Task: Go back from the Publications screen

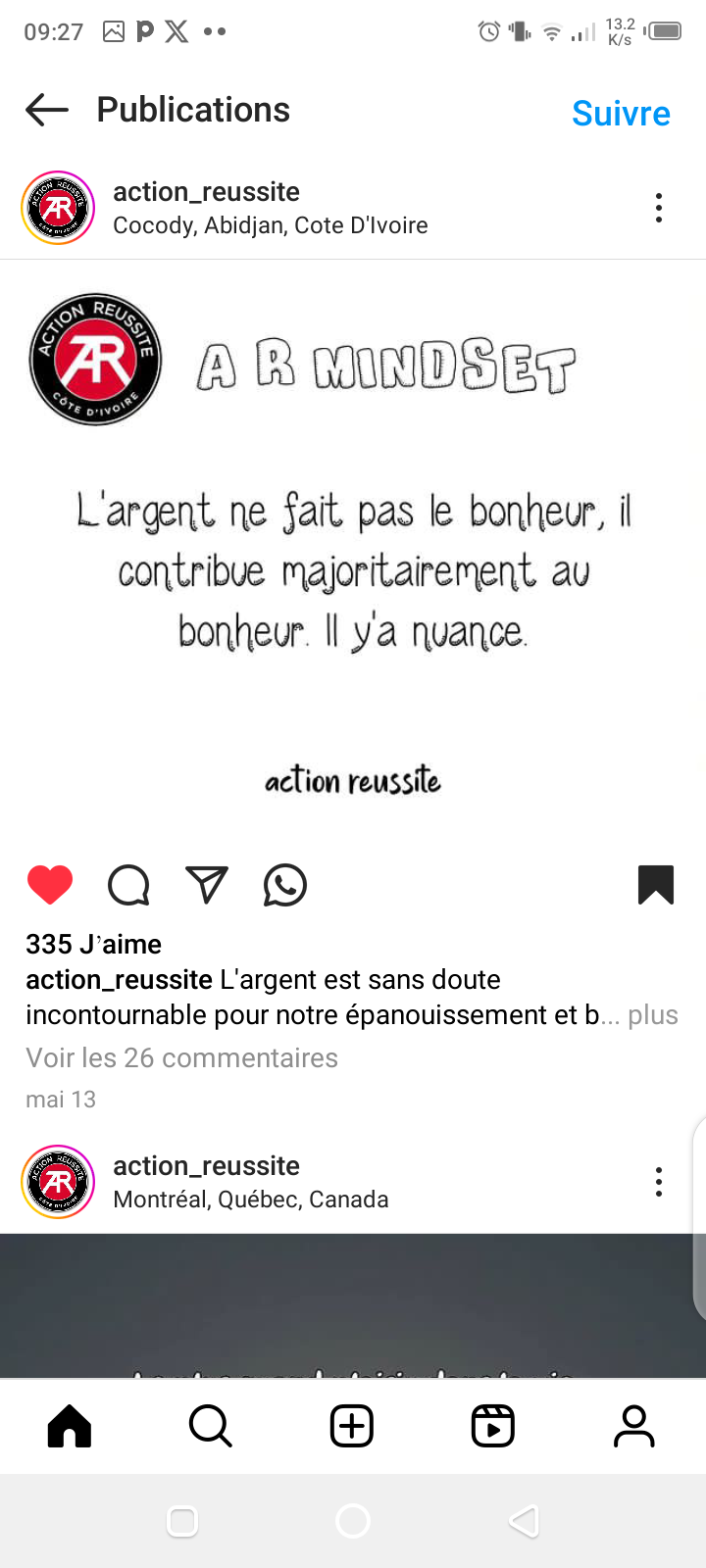Action: [x=47, y=110]
